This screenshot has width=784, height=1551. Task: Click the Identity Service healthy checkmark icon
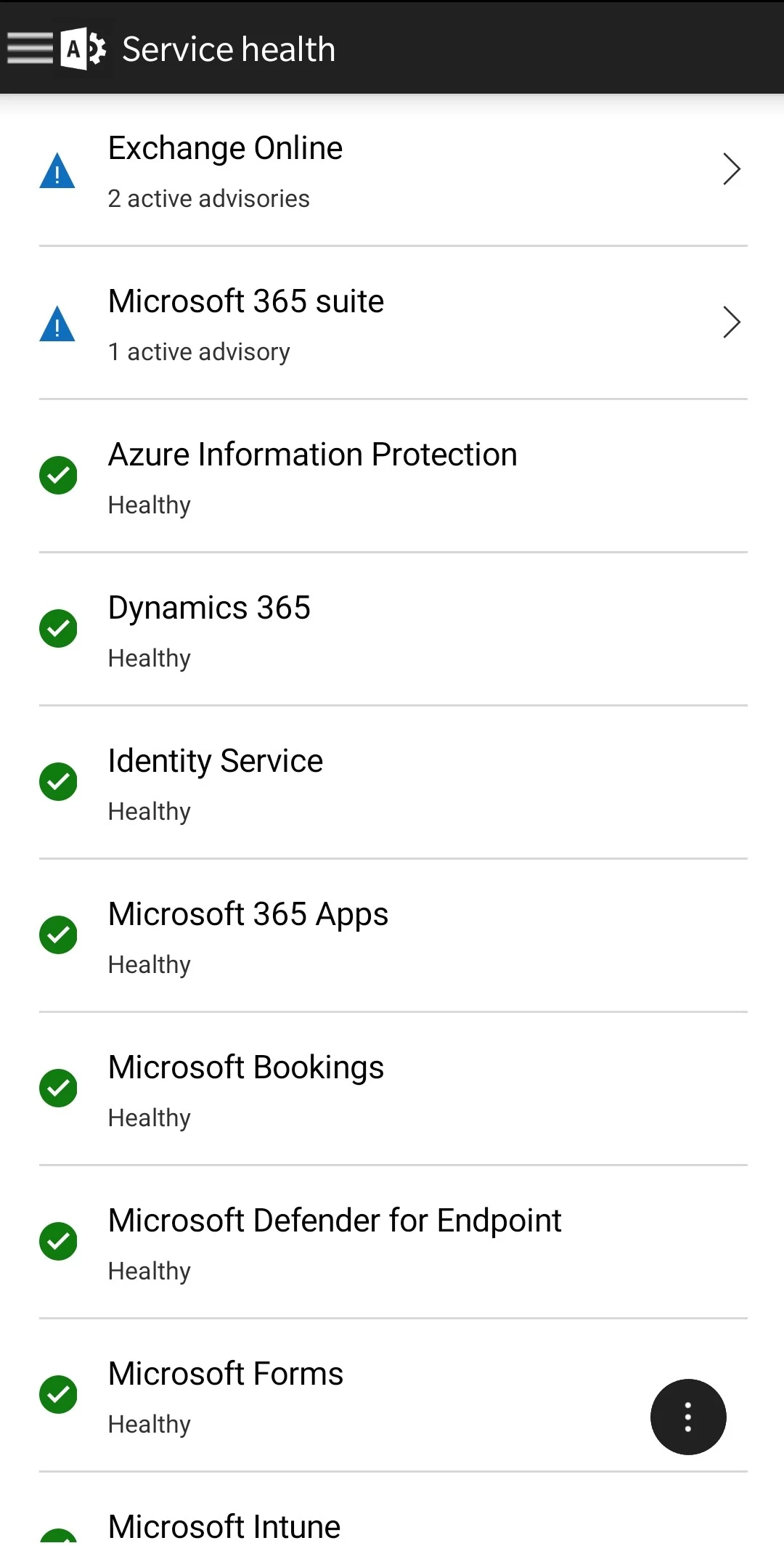point(58,781)
